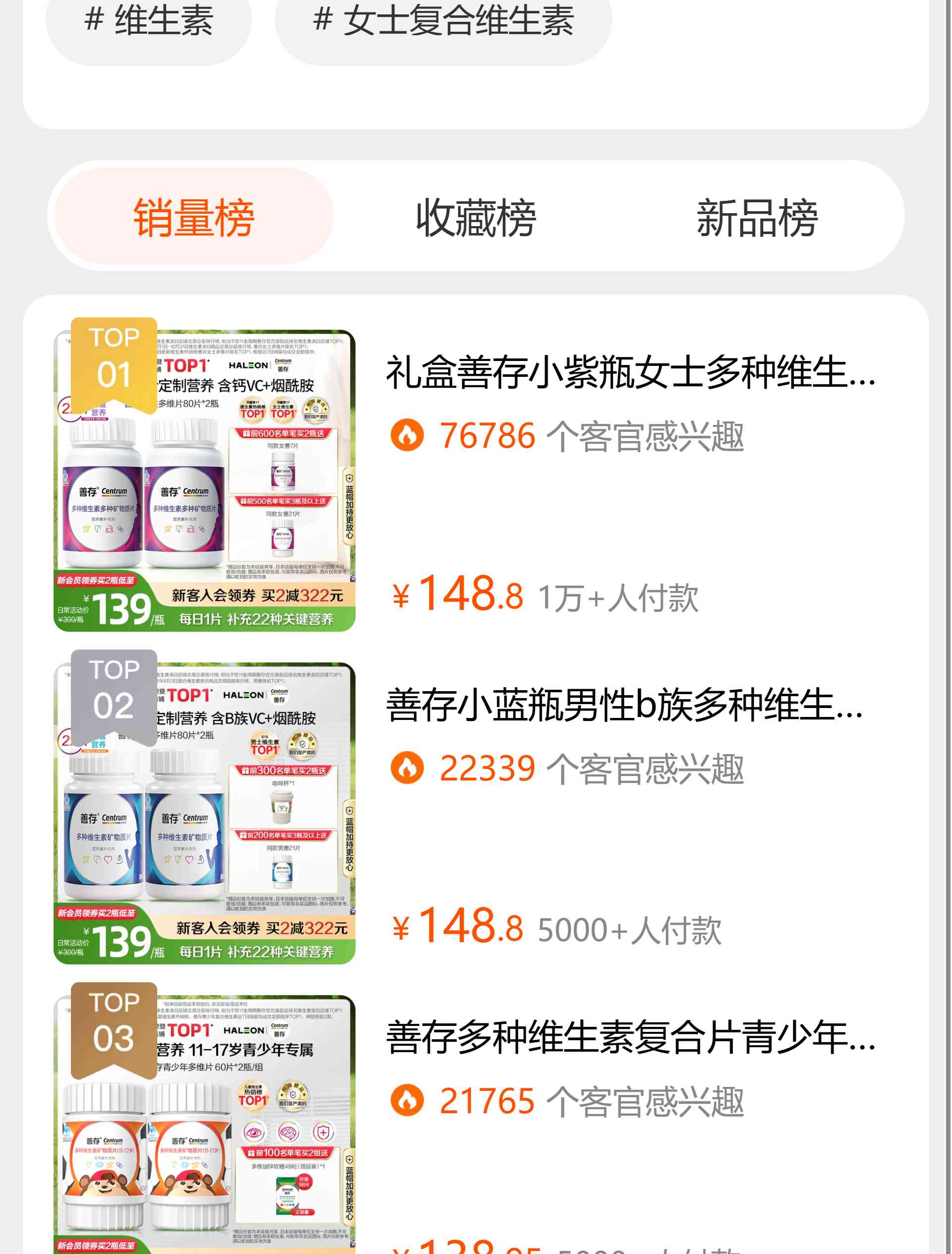Select the 维生素 hashtag chip

click(x=149, y=23)
